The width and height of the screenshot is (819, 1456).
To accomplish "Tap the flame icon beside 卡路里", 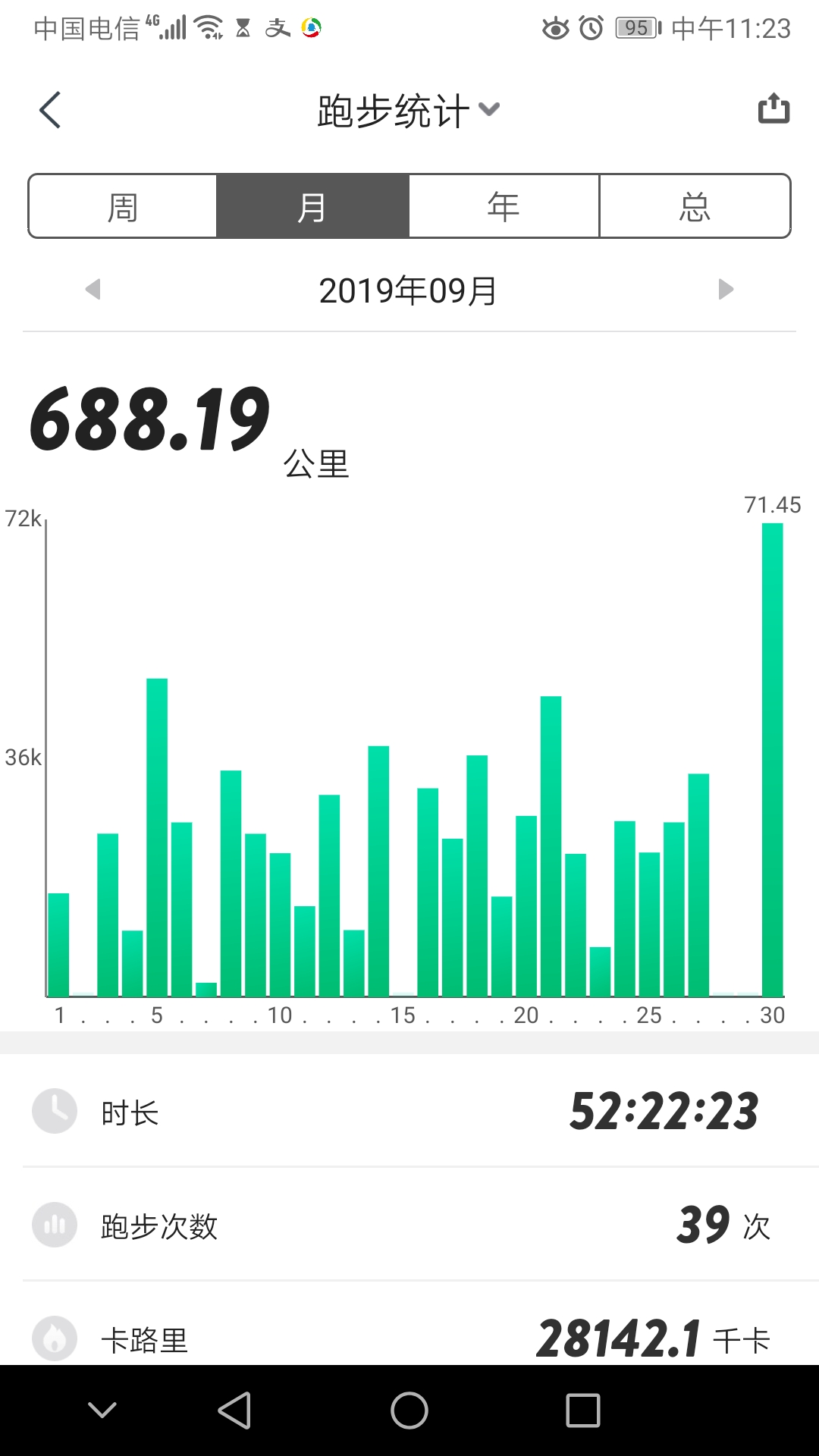I will point(54,1339).
